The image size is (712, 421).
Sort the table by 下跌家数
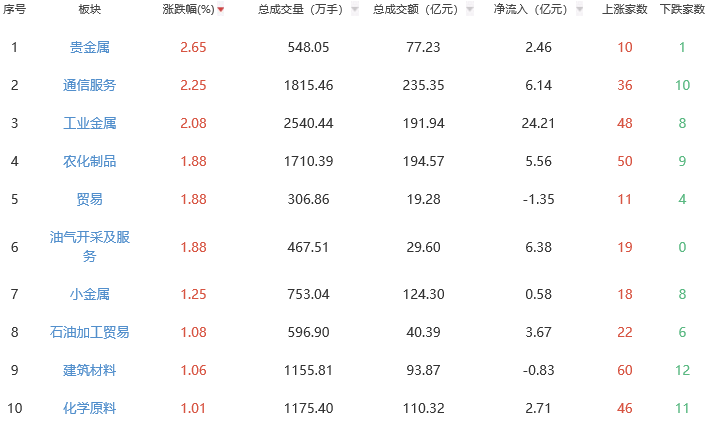682,9
